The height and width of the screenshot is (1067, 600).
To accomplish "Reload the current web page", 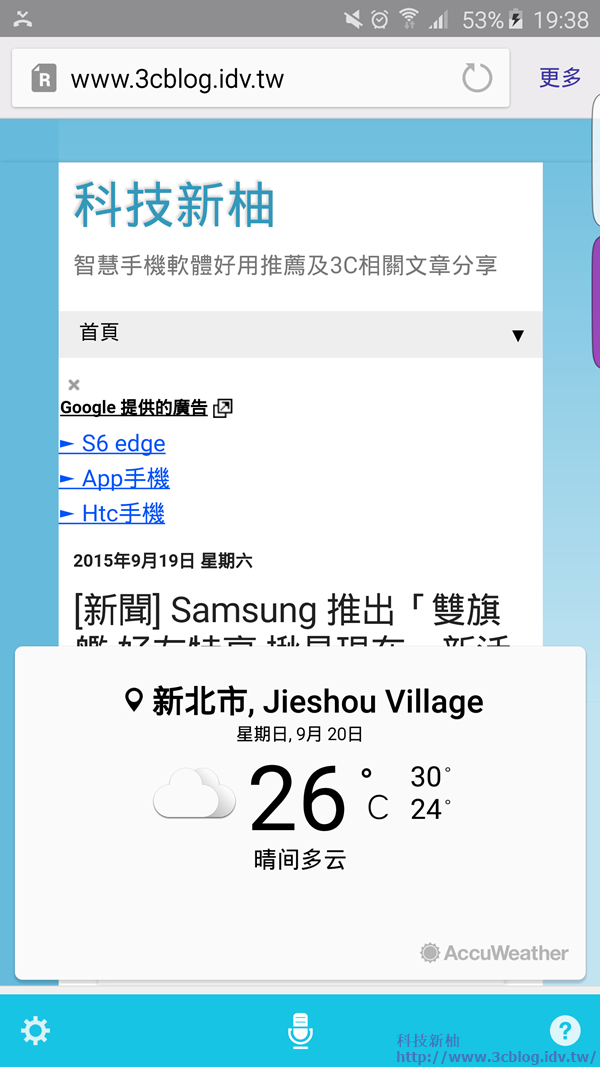I will pyautogui.click(x=477, y=78).
